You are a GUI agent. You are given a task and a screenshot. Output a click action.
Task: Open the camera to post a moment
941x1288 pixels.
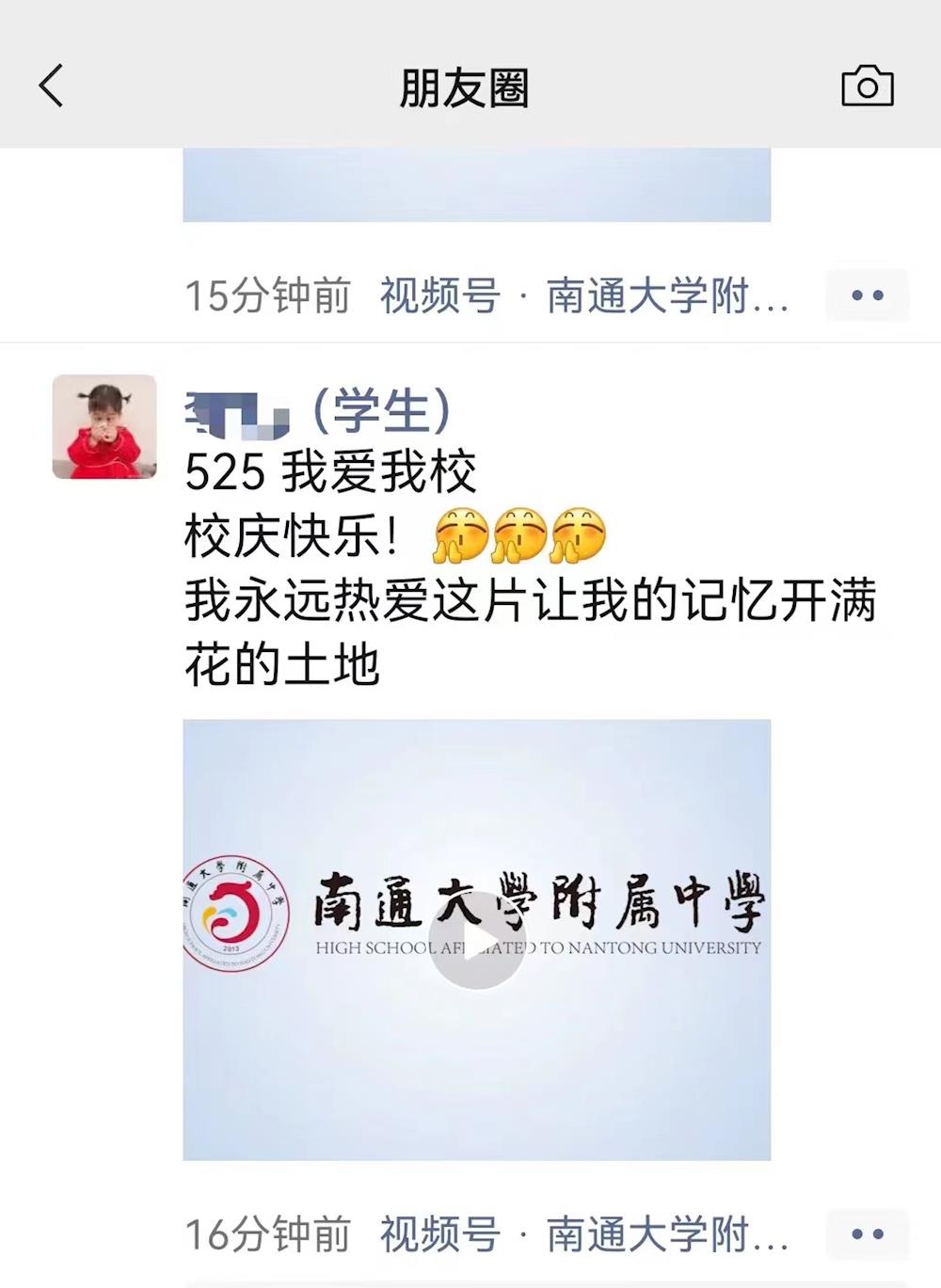(x=867, y=87)
